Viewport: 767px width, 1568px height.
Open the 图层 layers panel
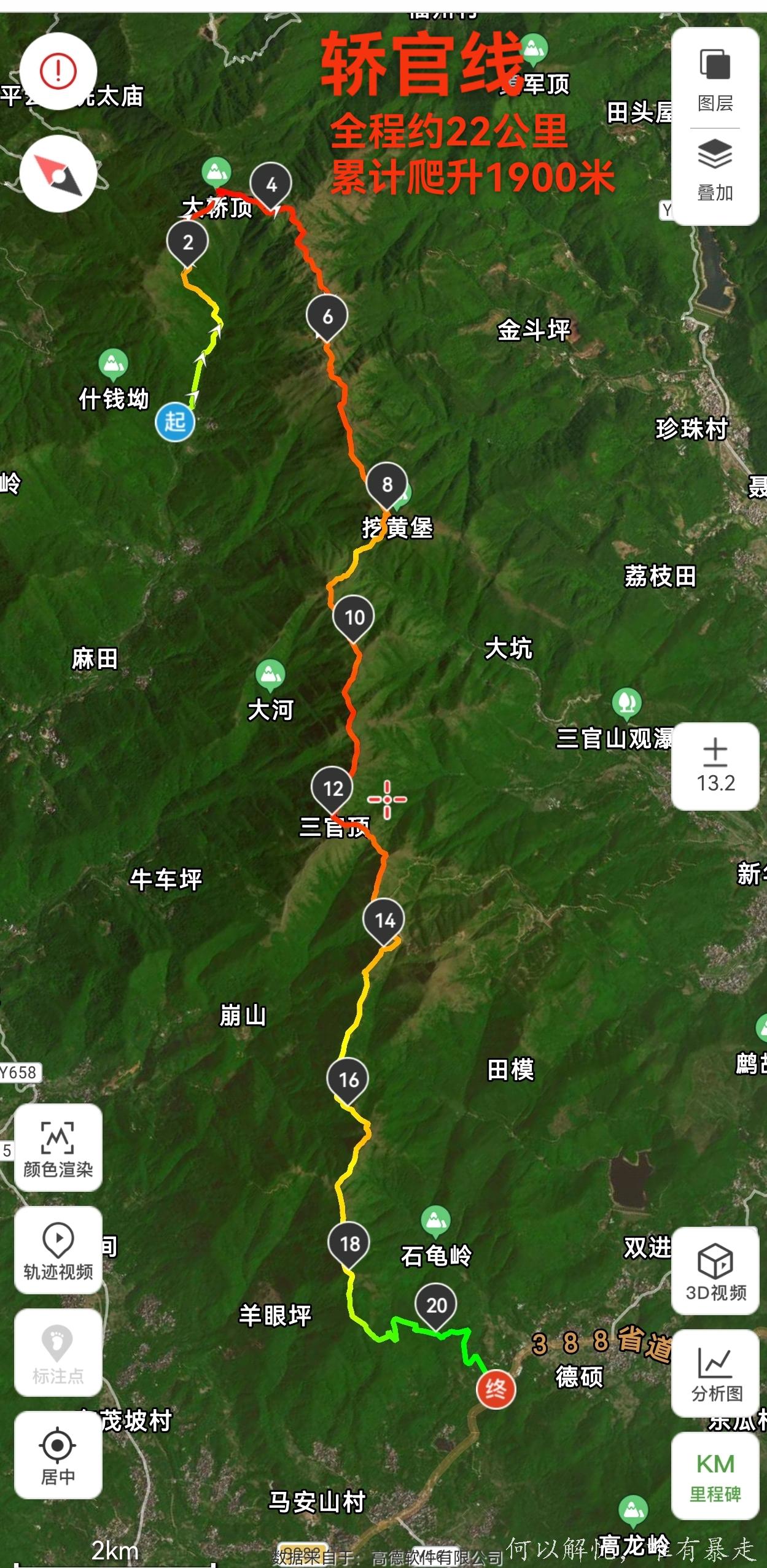point(715,79)
